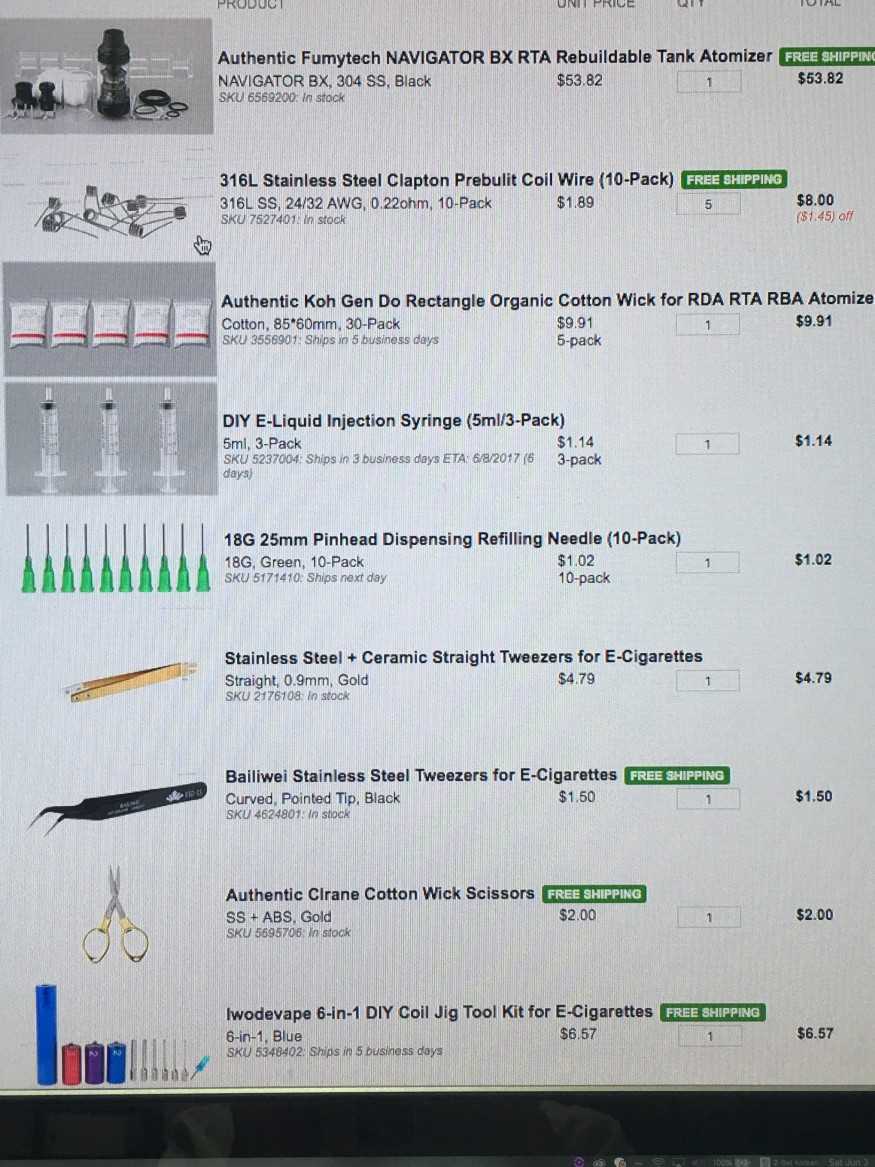The image size is (875, 1167).
Task: Open 18G Pinhead Dispensing Refilling Needle link
Action: click(452, 539)
